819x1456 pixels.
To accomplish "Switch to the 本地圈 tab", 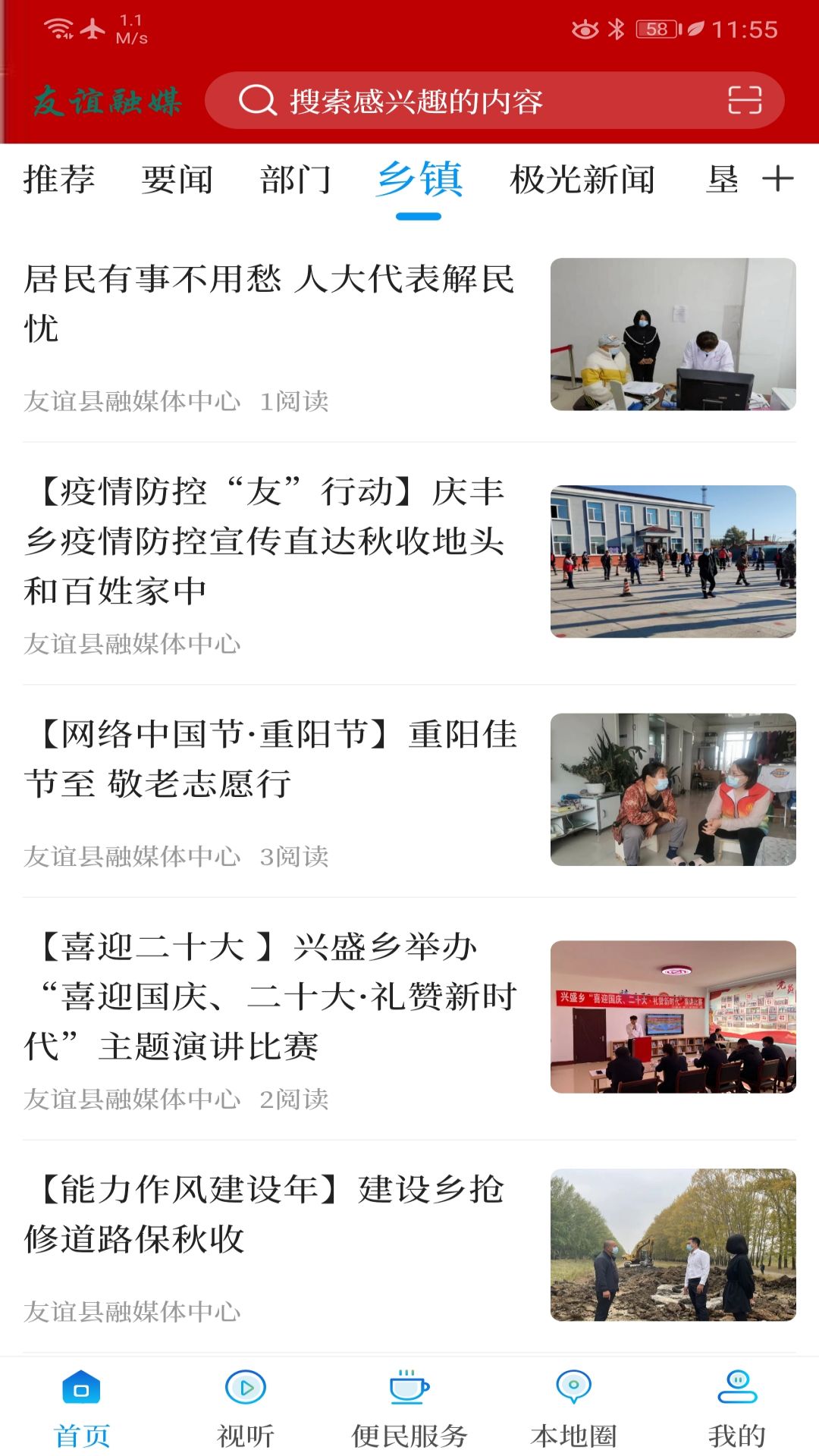I will point(573,1409).
